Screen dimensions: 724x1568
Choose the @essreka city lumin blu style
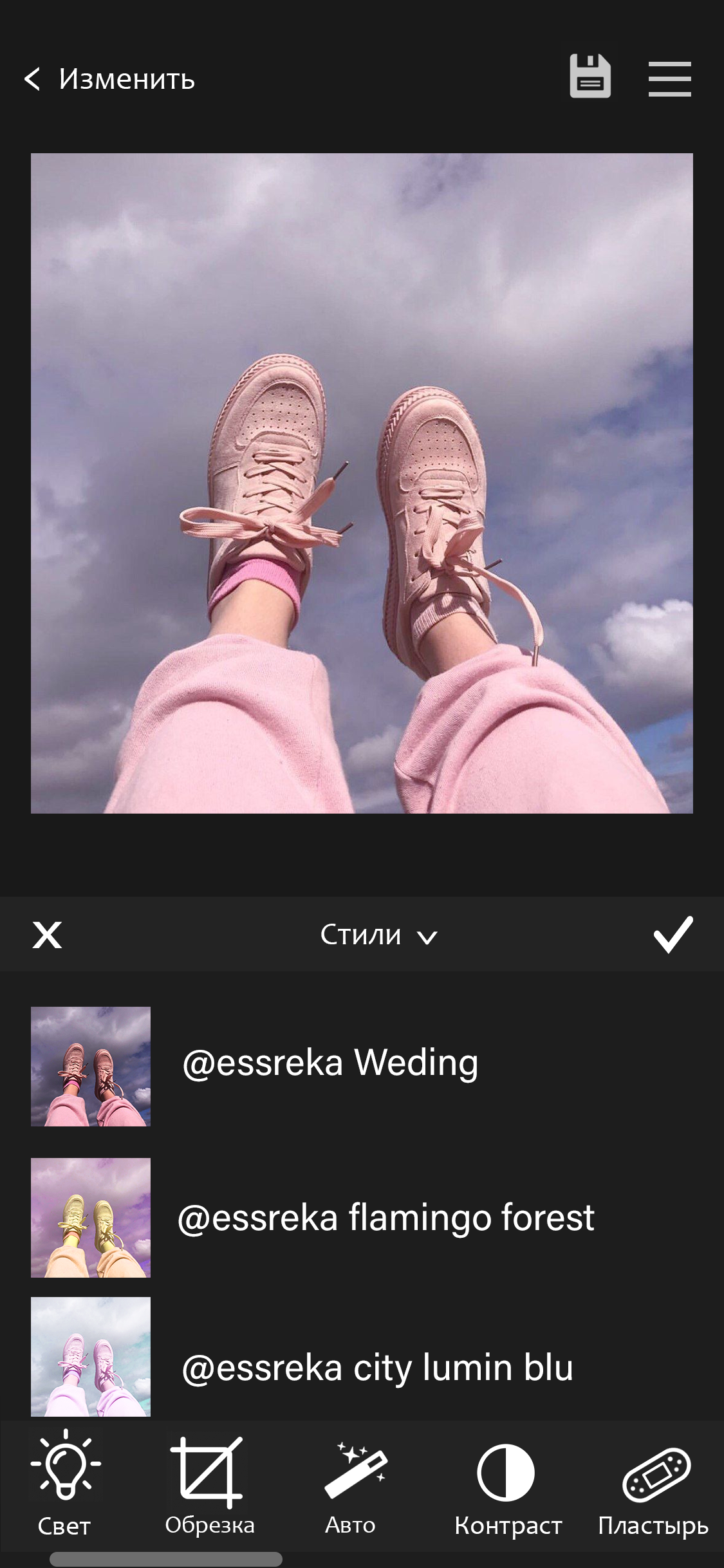376,1367
